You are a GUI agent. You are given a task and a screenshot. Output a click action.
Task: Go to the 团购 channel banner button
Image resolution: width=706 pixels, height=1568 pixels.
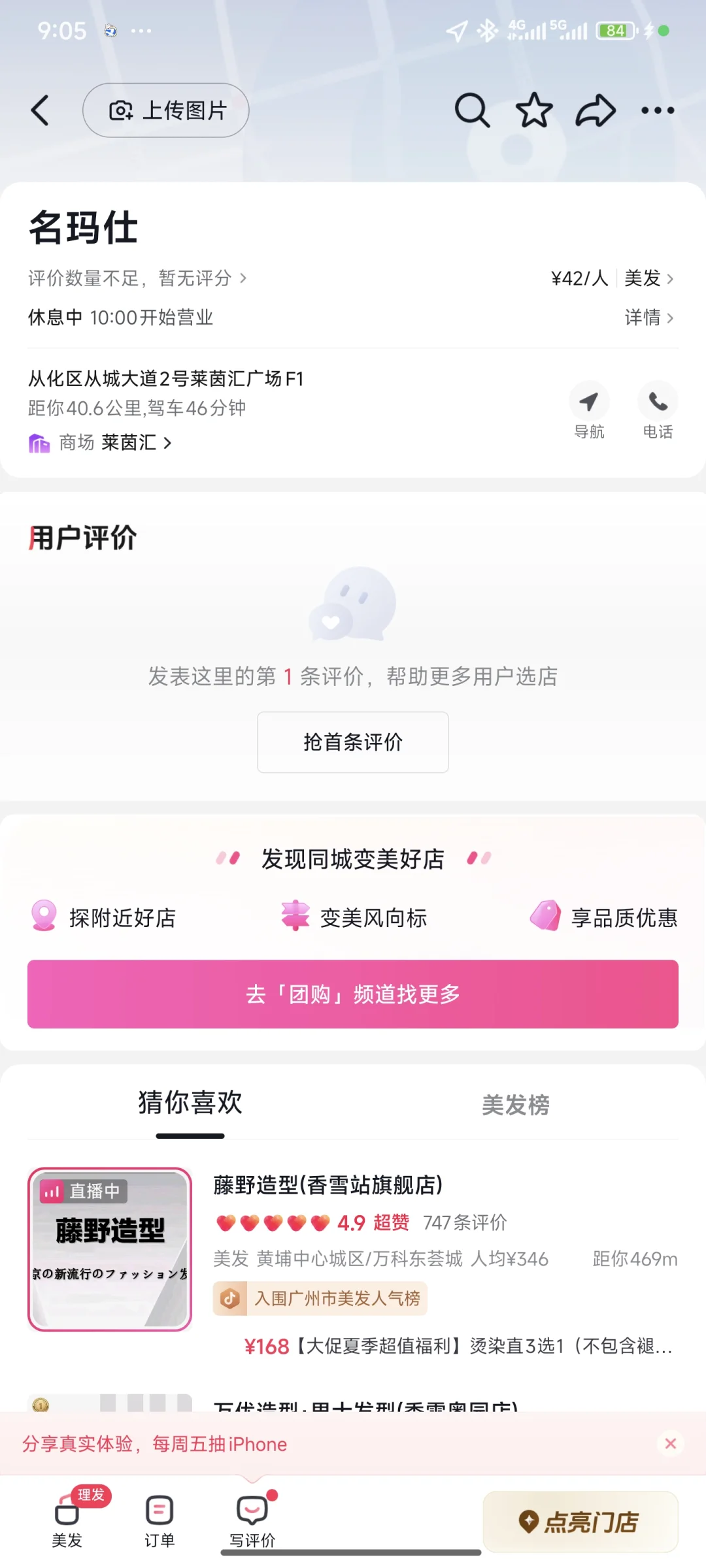pyautogui.click(x=353, y=994)
